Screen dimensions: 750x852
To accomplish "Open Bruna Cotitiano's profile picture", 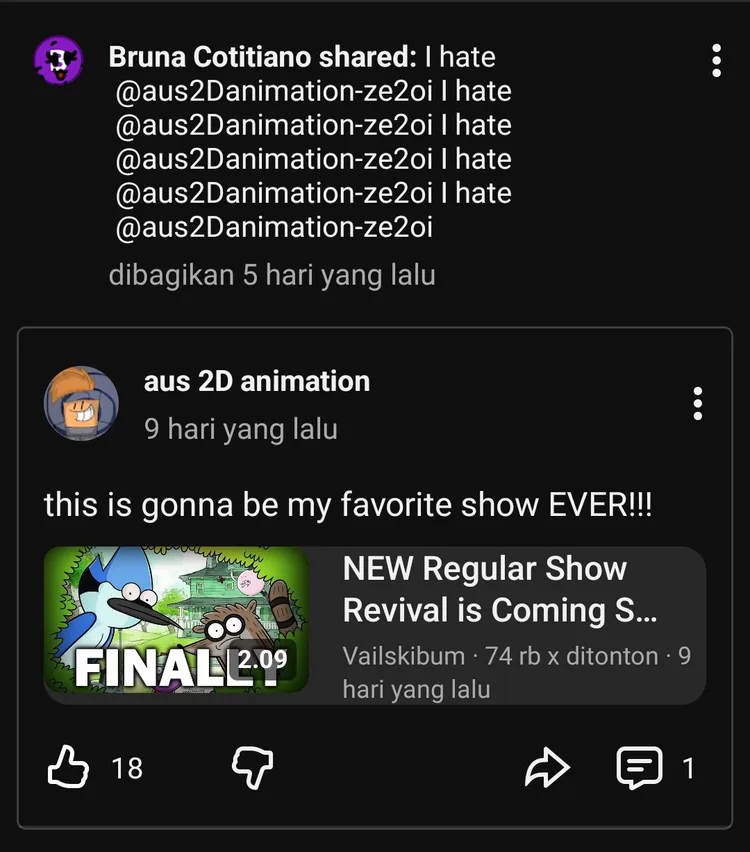I will (57, 61).
